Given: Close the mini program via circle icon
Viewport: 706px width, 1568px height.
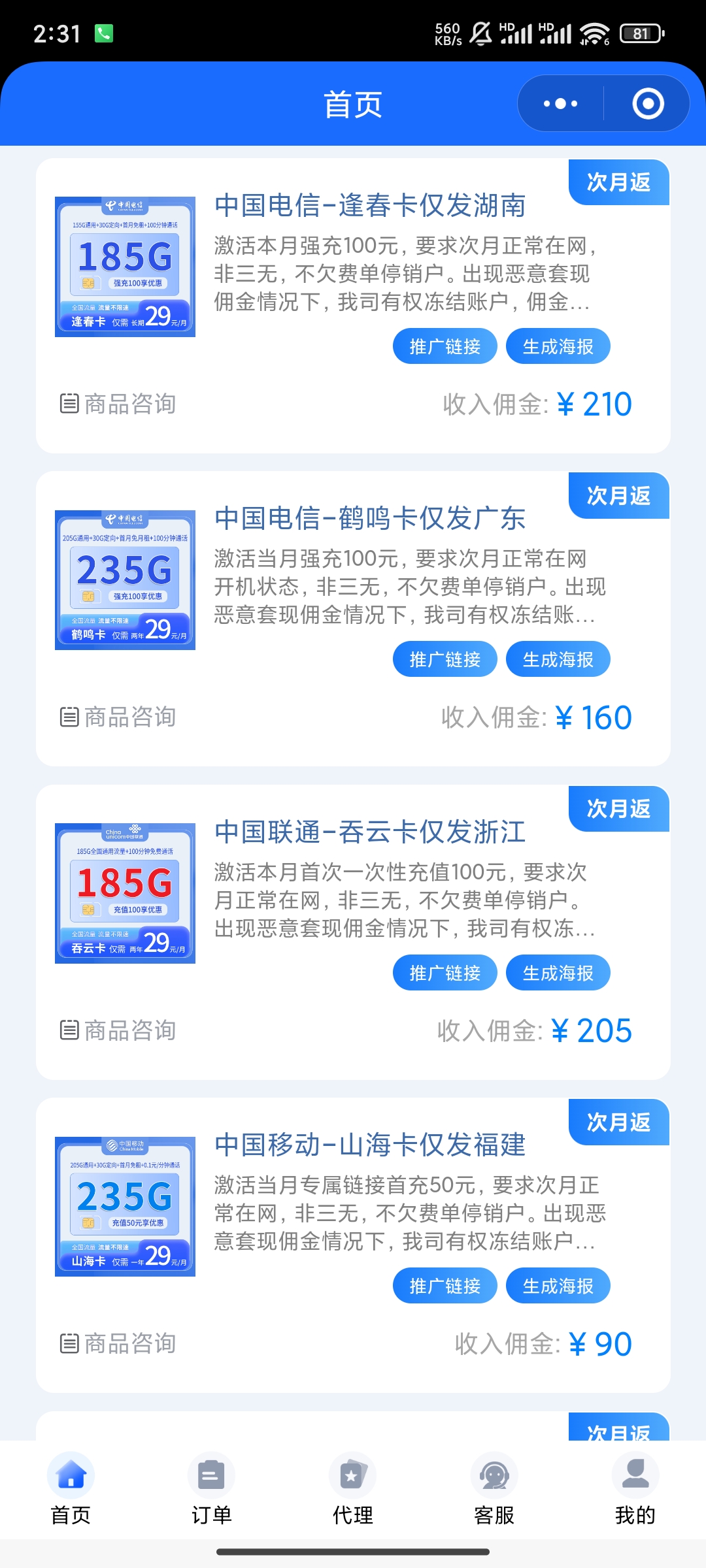Looking at the screenshot, I should [x=648, y=104].
